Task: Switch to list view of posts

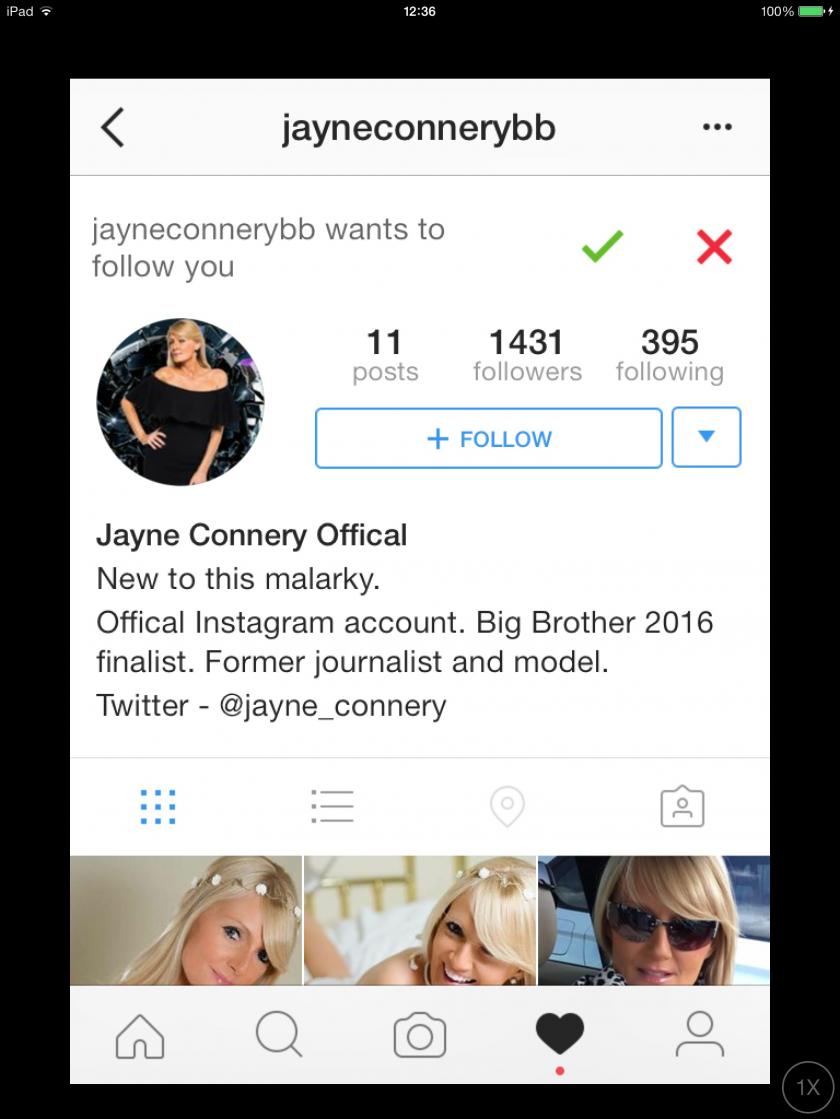Action: pyautogui.click(x=332, y=806)
